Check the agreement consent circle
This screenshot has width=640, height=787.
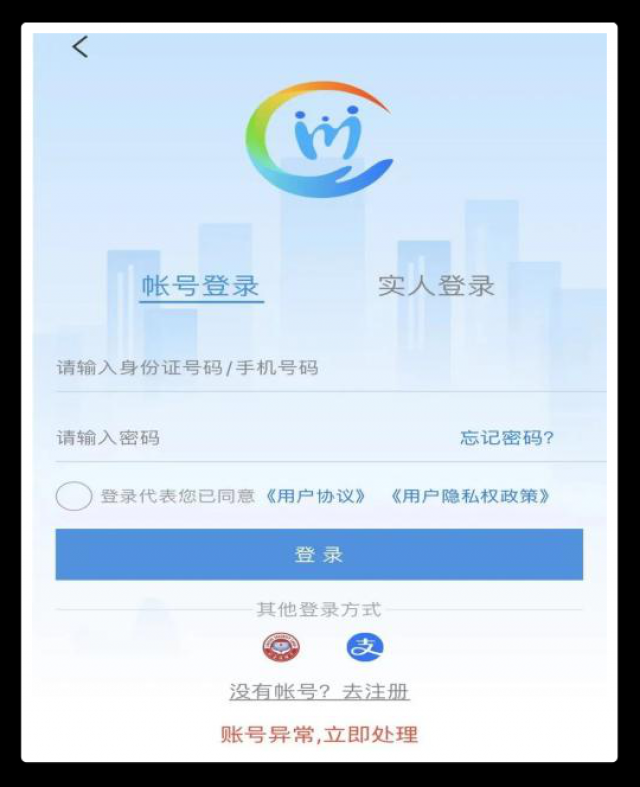(x=74, y=496)
